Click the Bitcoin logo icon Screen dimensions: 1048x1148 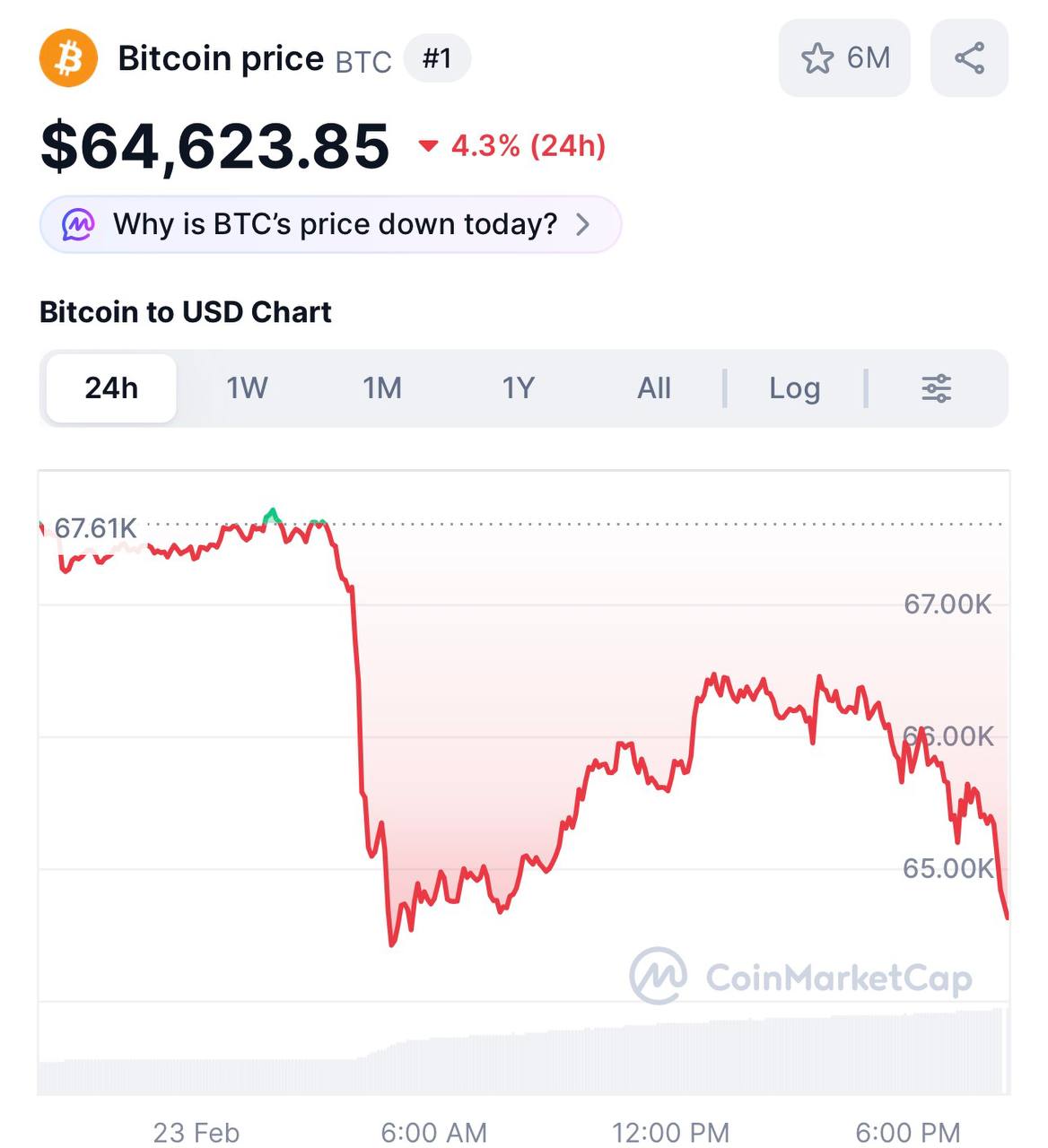70,57
